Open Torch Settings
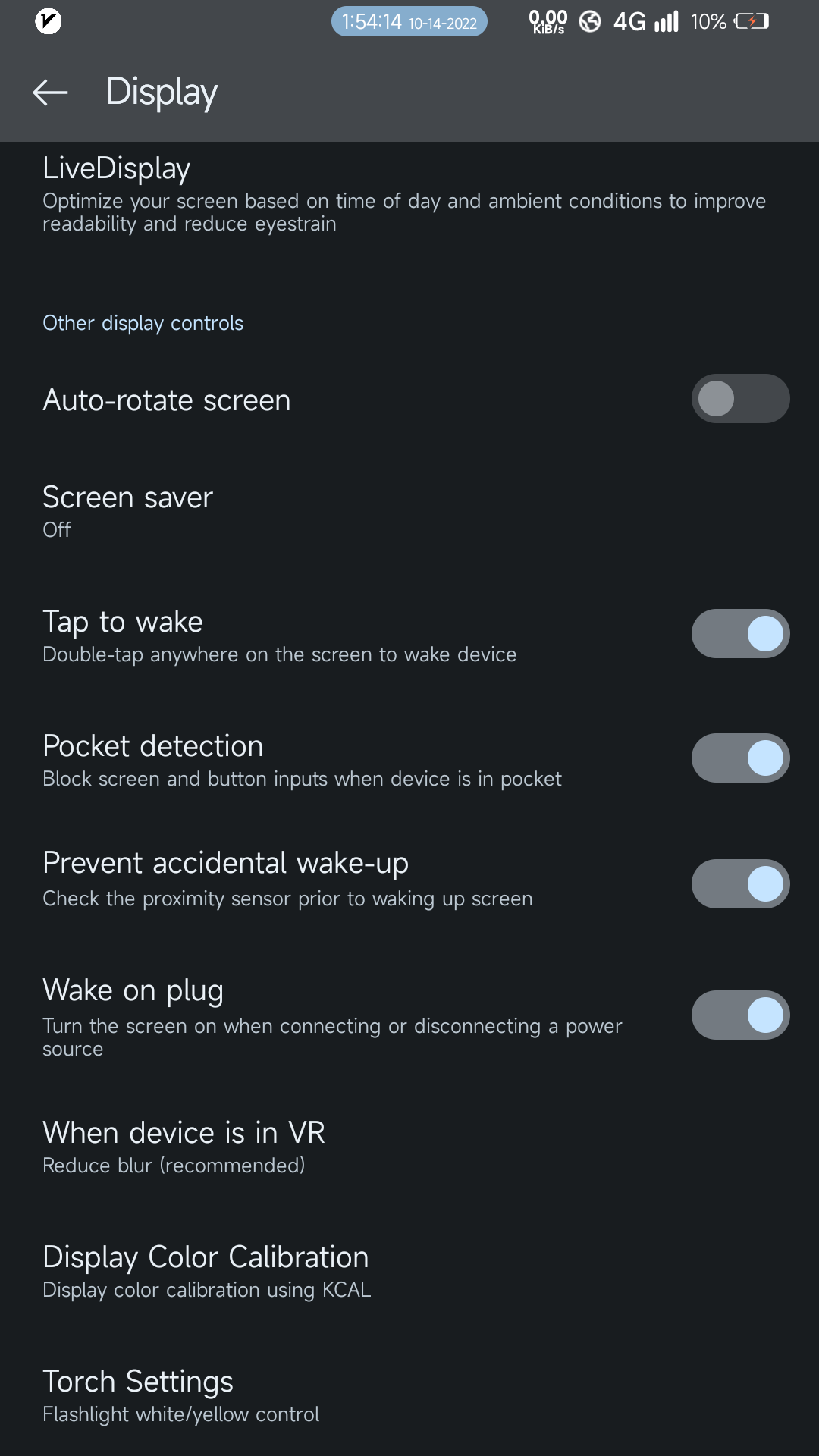The width and height of the screenshot is (819, 1456). (x=409, y=1396)
